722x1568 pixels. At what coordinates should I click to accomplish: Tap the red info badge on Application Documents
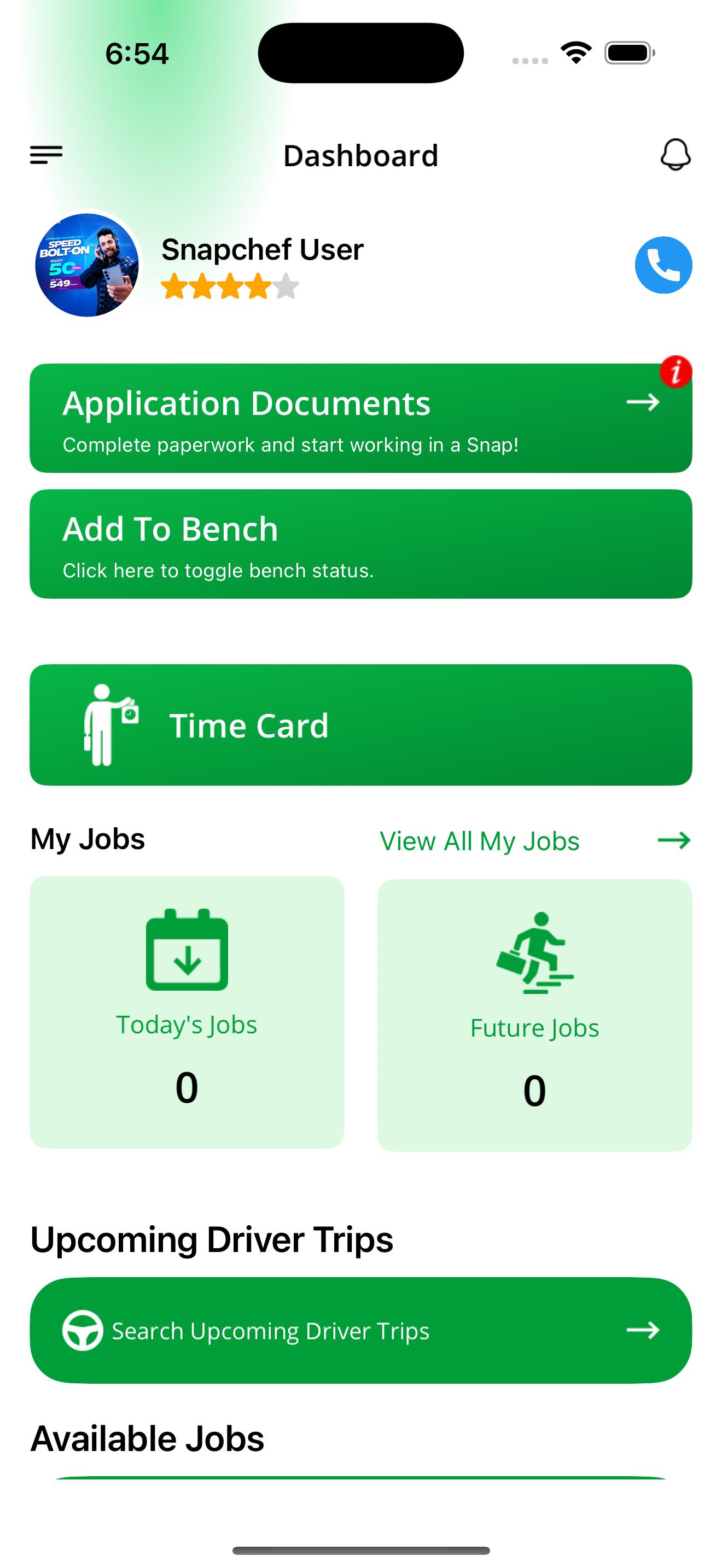click(x=676, y=371)
